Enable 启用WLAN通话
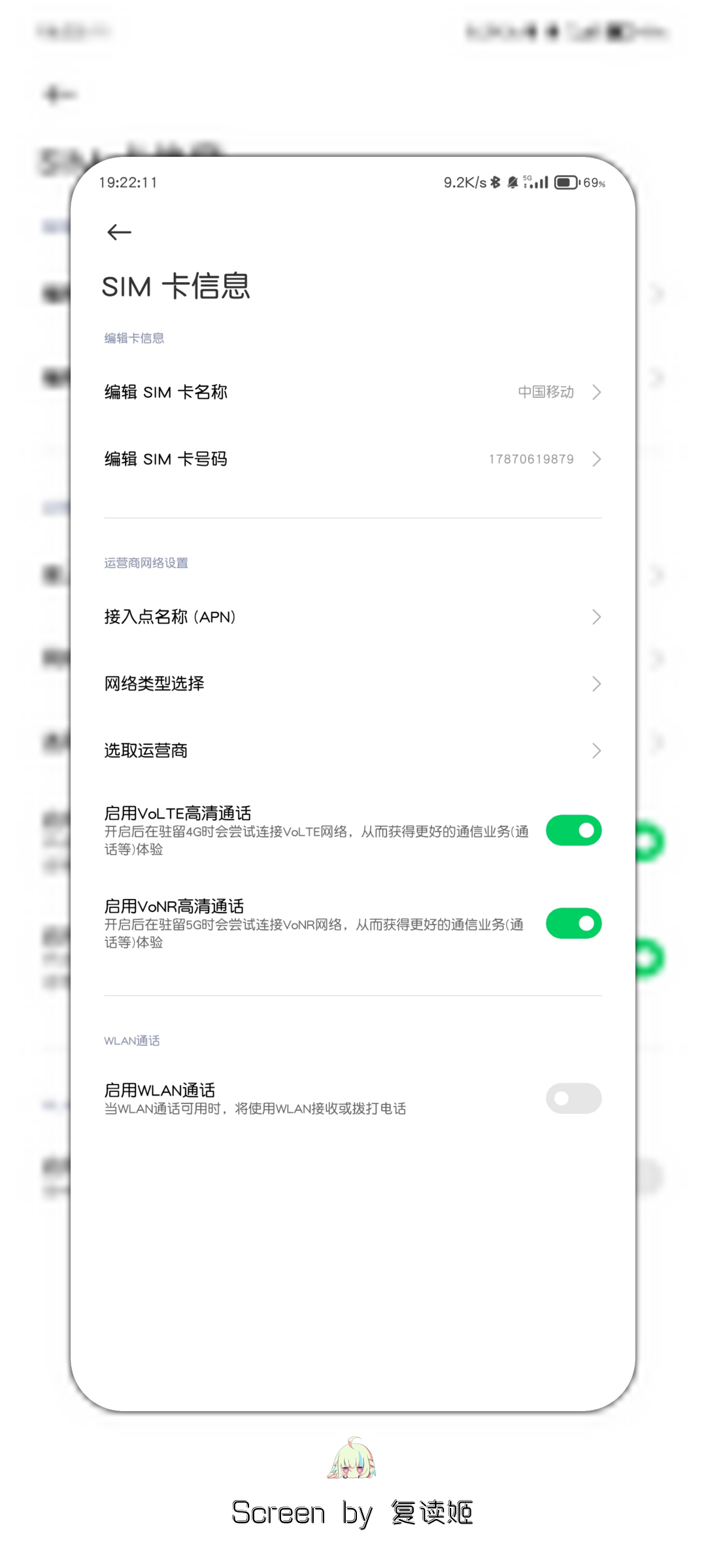The image size is (706, 1568). pos(574,1098)
